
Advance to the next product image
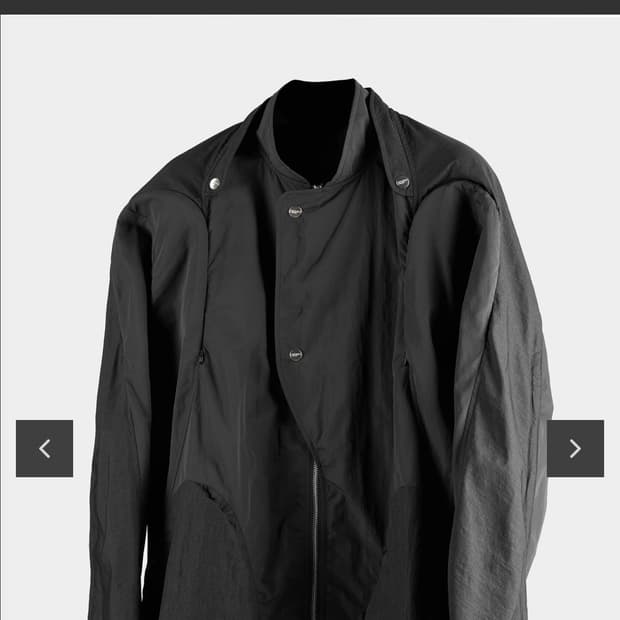[x=575, y=448]
